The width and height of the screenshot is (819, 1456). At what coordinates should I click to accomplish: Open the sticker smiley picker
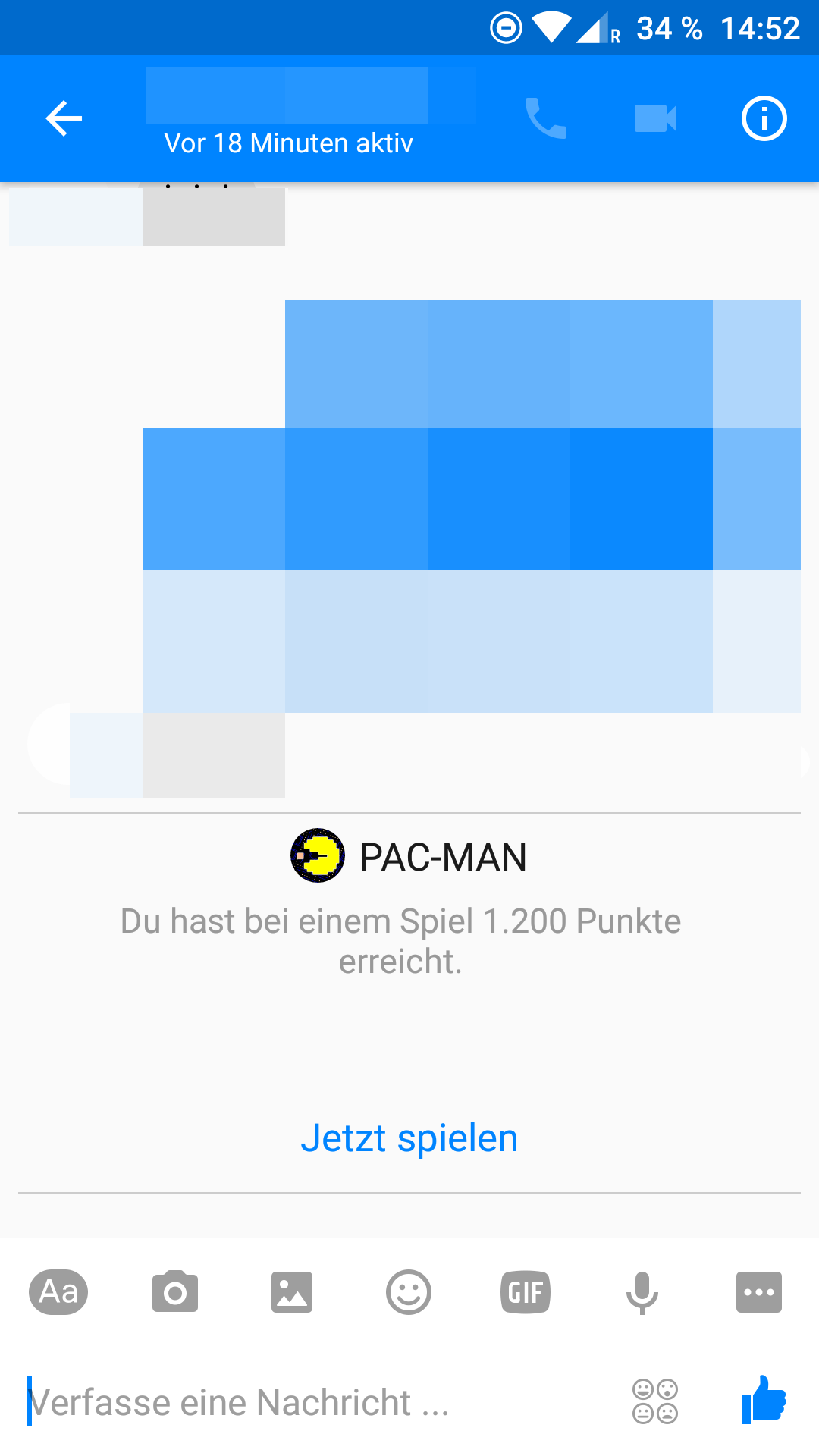(409, 1291)
